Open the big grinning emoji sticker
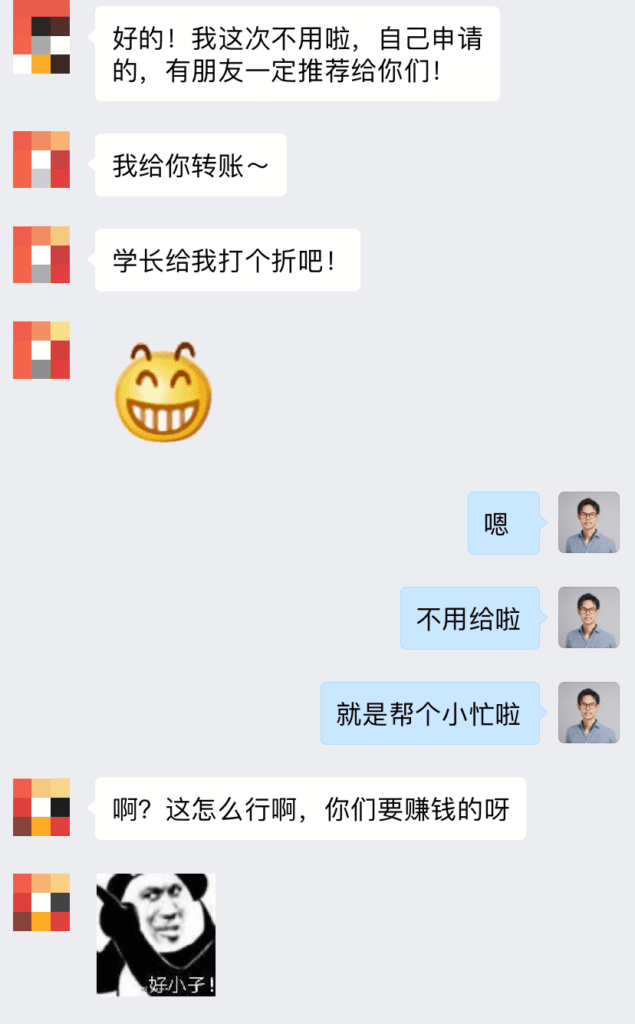 click(163, 393)
